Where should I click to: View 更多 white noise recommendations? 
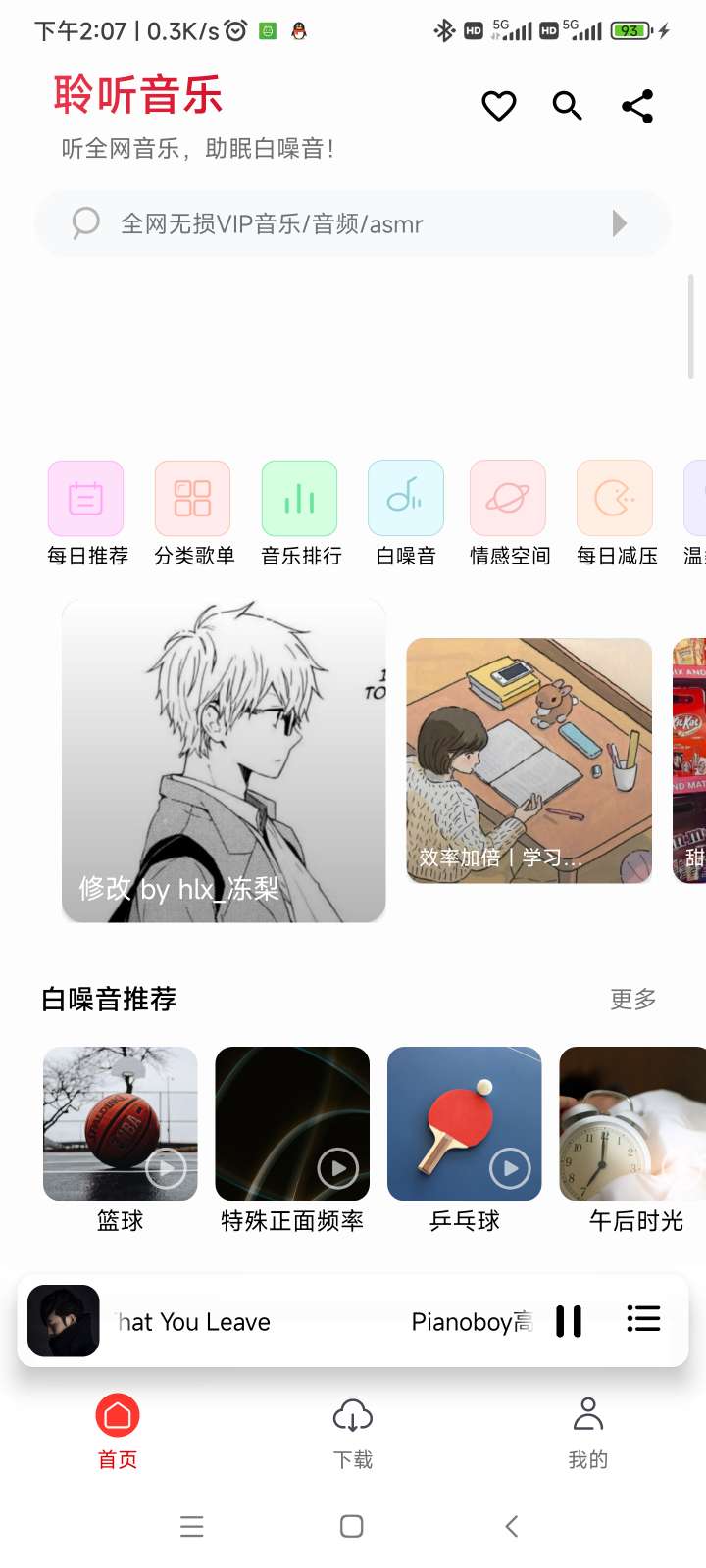pos(632,999)
